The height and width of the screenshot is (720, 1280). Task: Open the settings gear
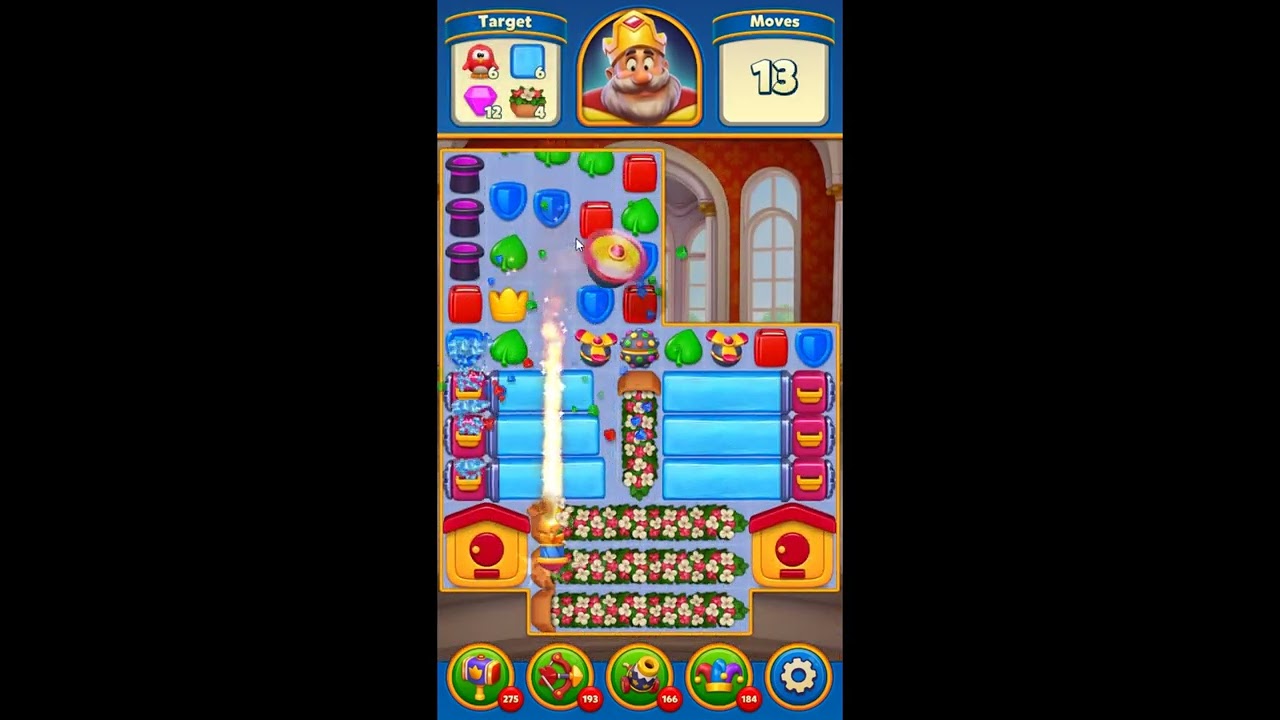coord(798,676)
